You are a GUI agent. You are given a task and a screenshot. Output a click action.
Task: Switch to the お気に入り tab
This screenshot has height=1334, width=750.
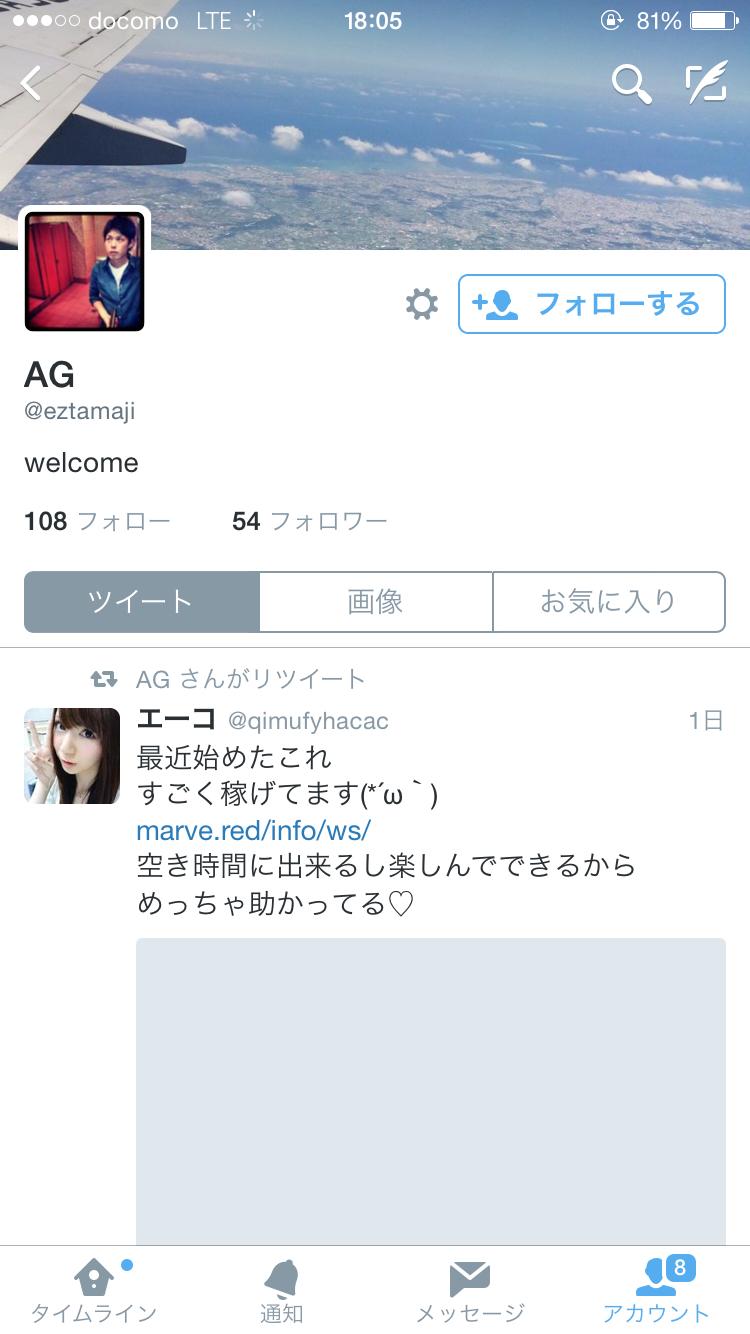click(x=608, y=601)
